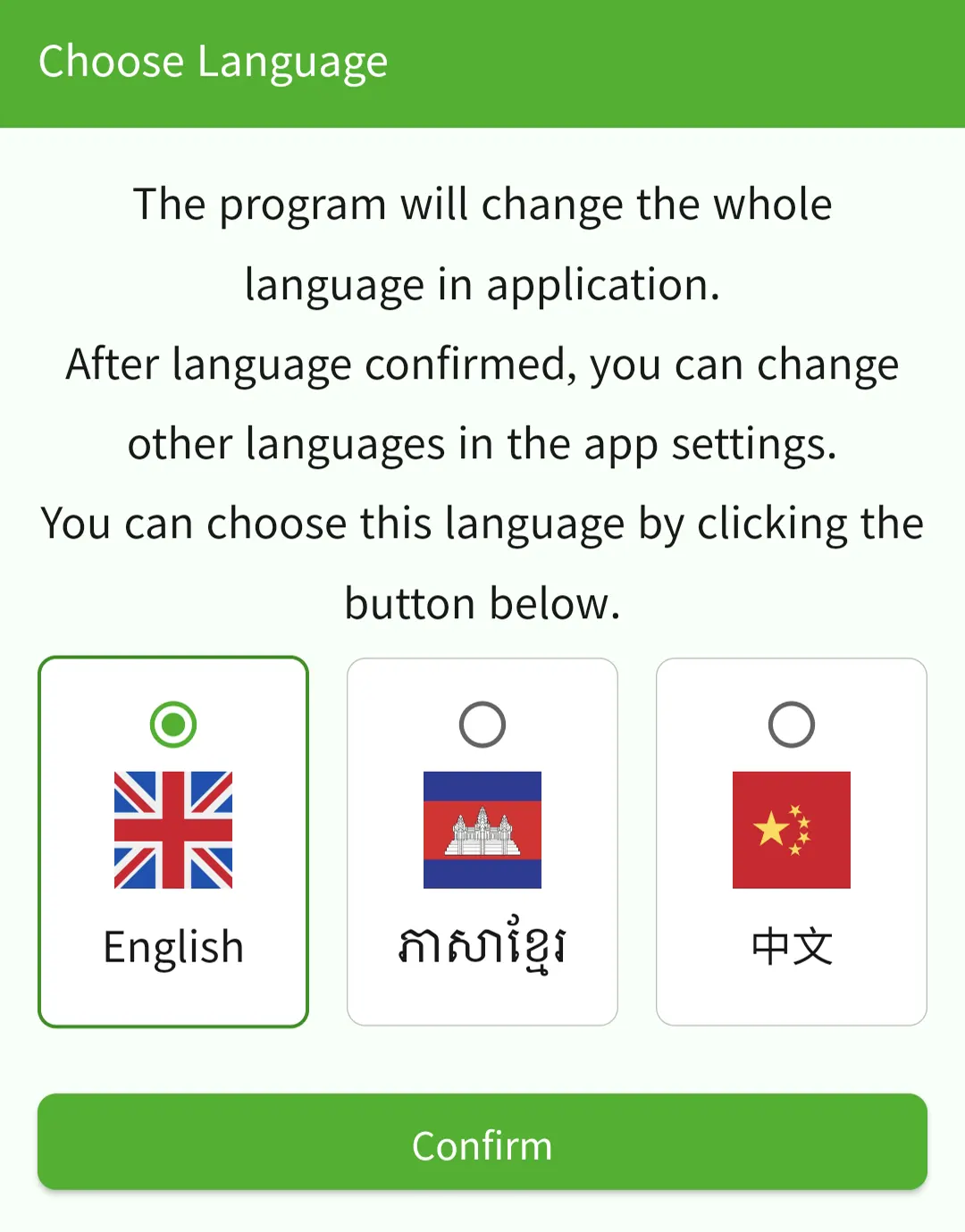Pick the Chinese 中文 language option
This screenshot has width=965, height=1232.
point(791,842)
